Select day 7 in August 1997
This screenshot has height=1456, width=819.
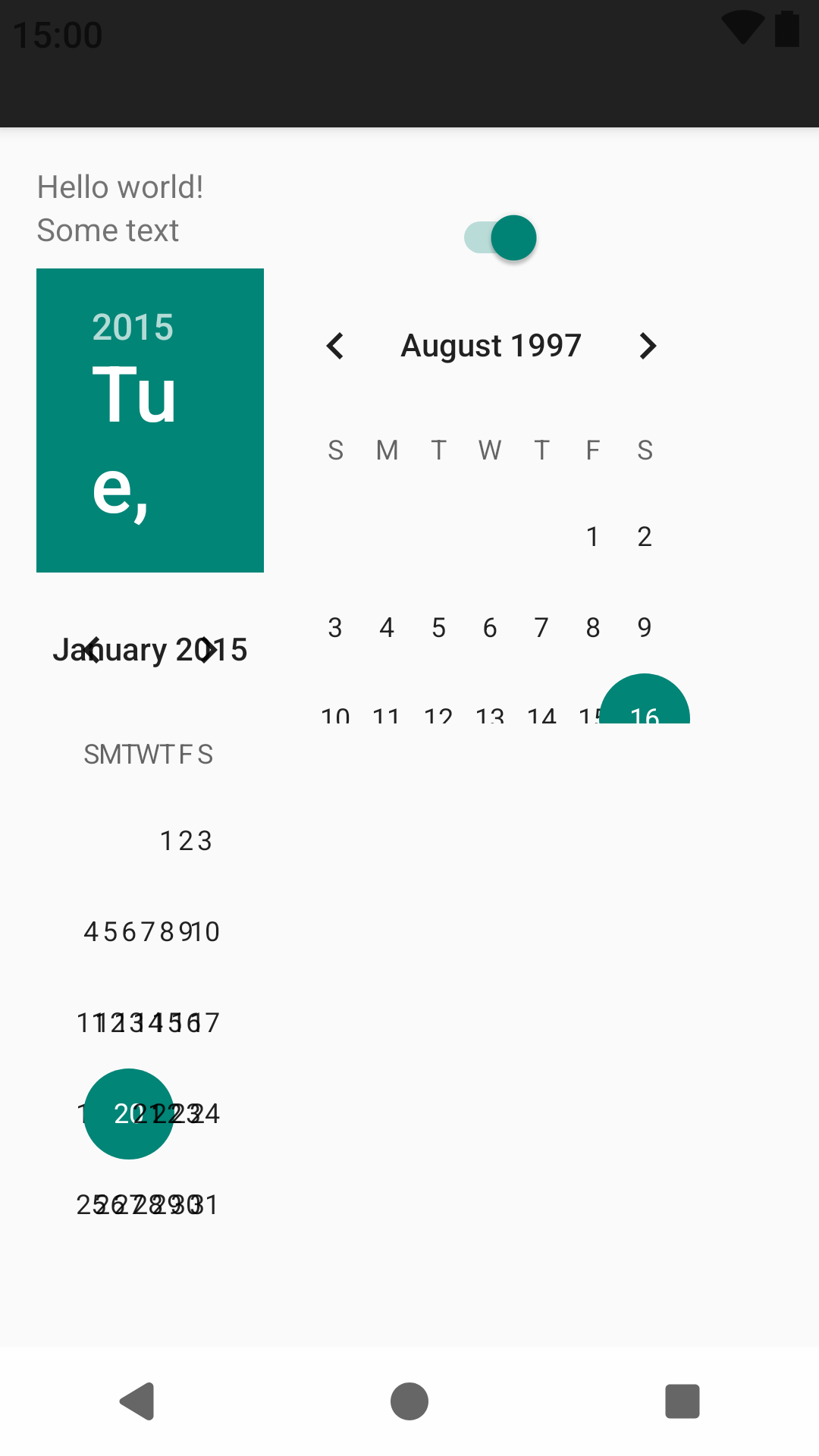[x=541, y=628]
